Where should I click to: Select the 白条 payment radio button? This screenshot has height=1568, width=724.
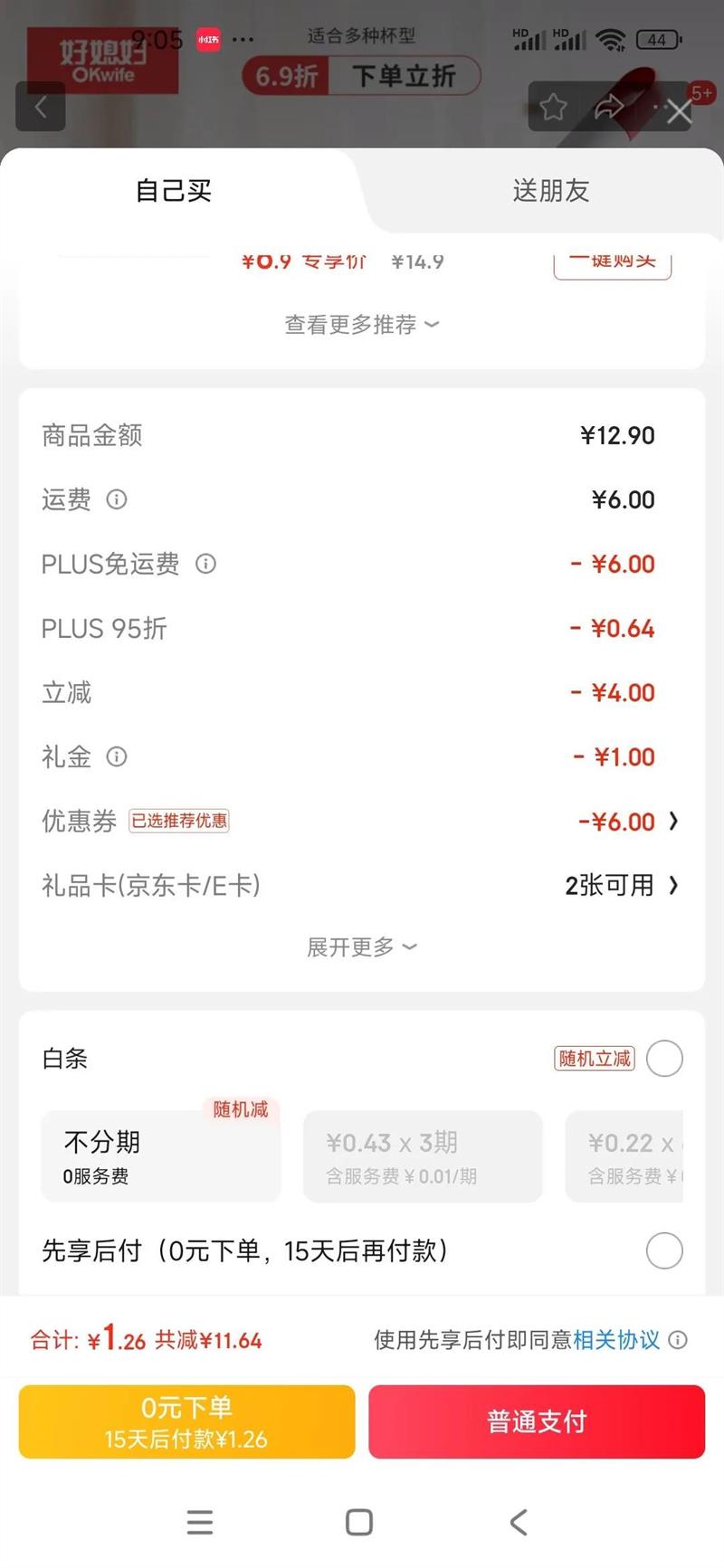click(x=664, y=1059)
